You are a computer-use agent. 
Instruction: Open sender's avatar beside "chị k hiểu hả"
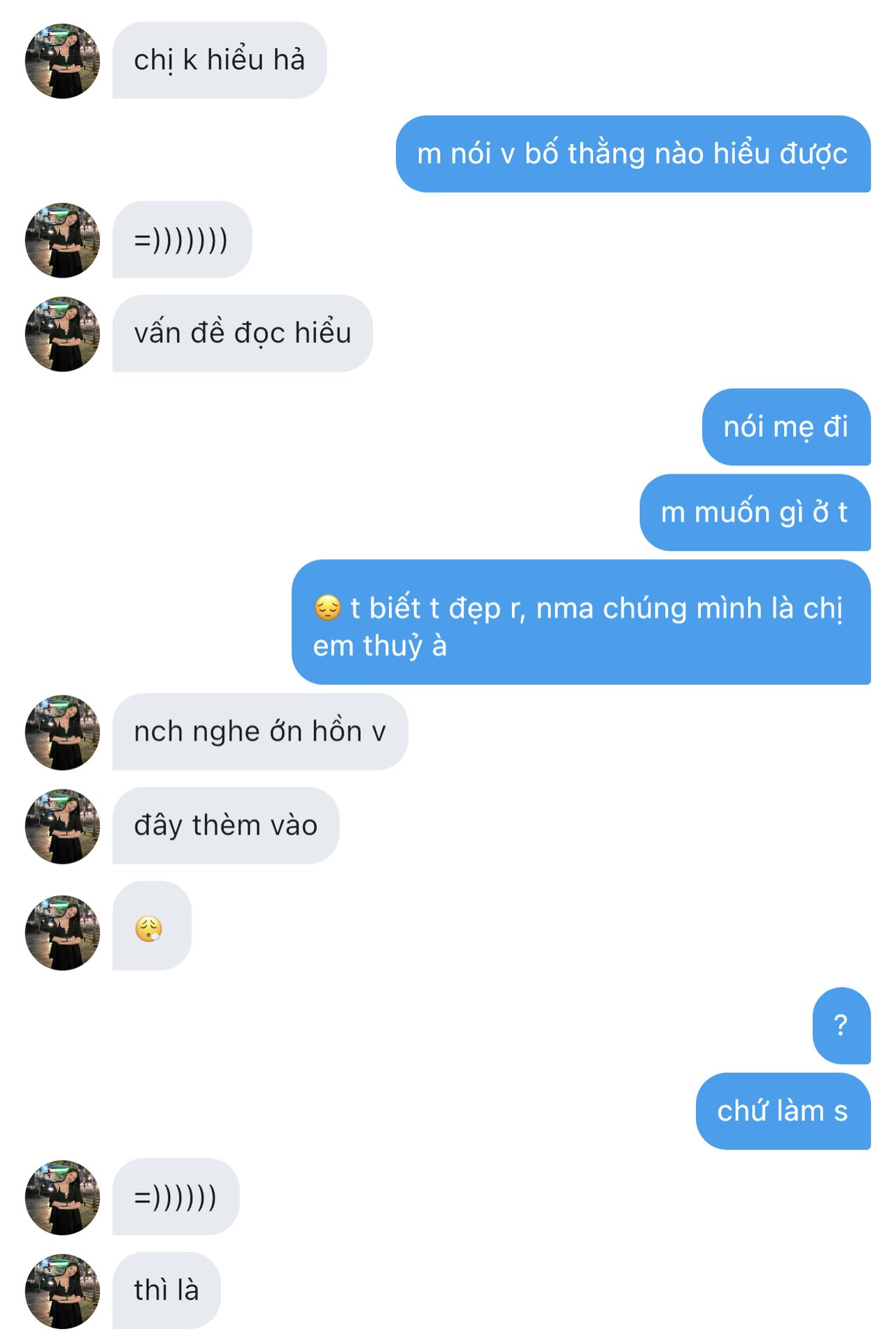(62, 61)
